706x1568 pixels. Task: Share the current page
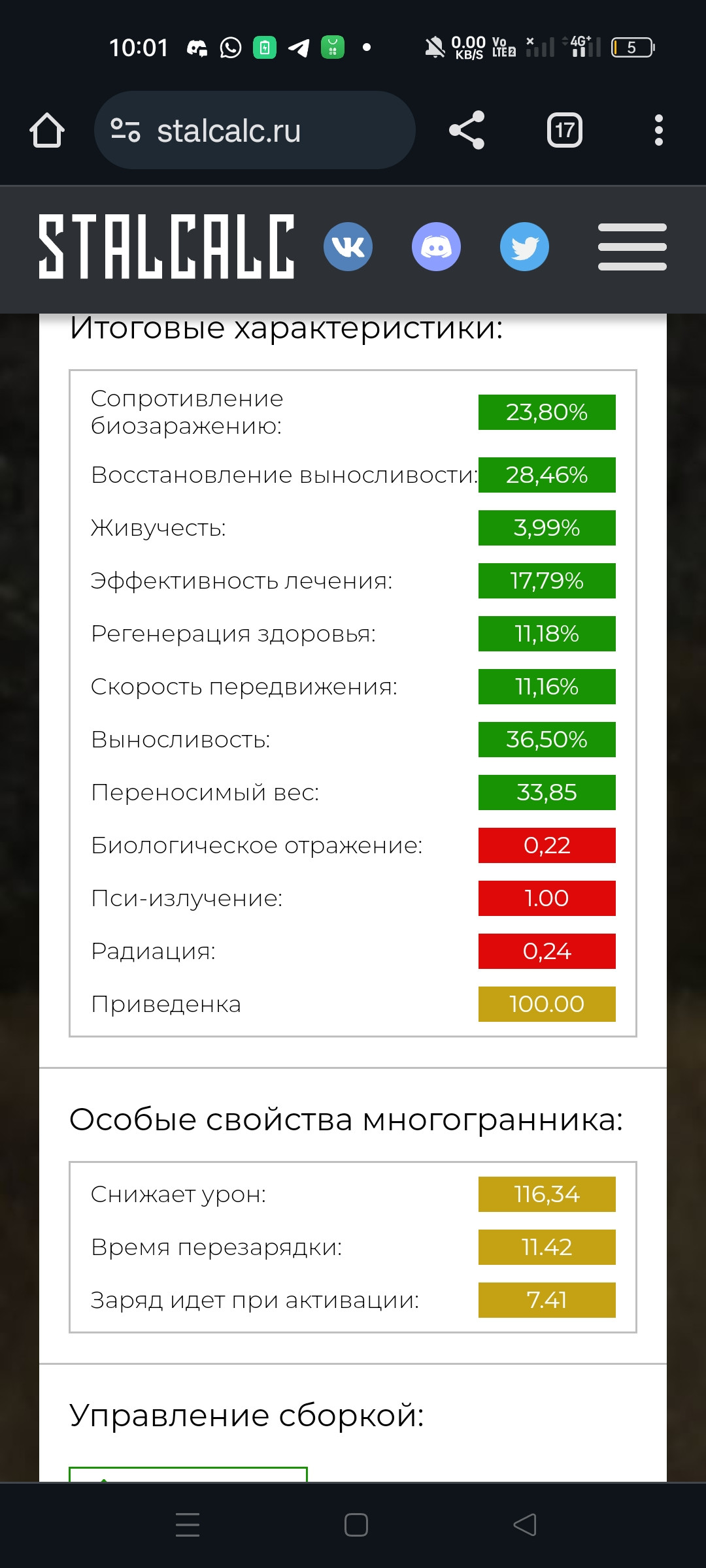pos(467,130)
